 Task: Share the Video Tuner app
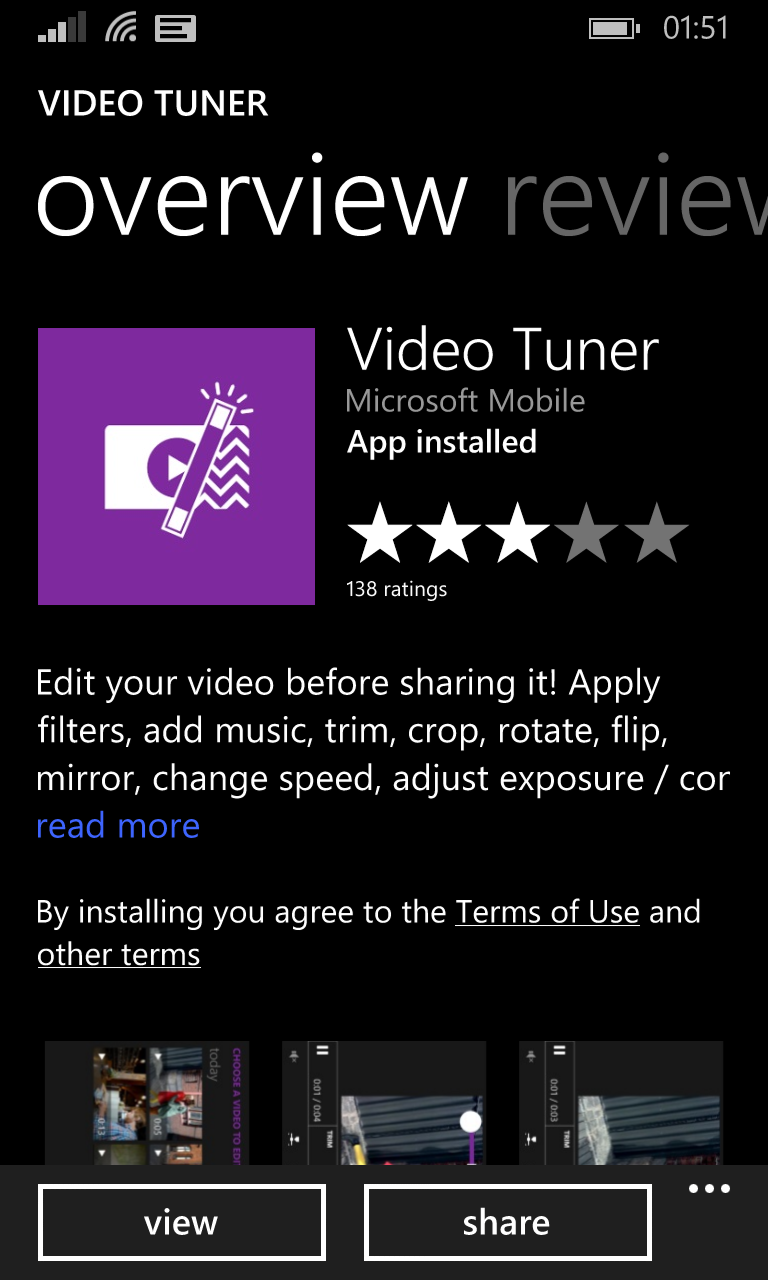pyautogui.click(x=507, y=1222)
